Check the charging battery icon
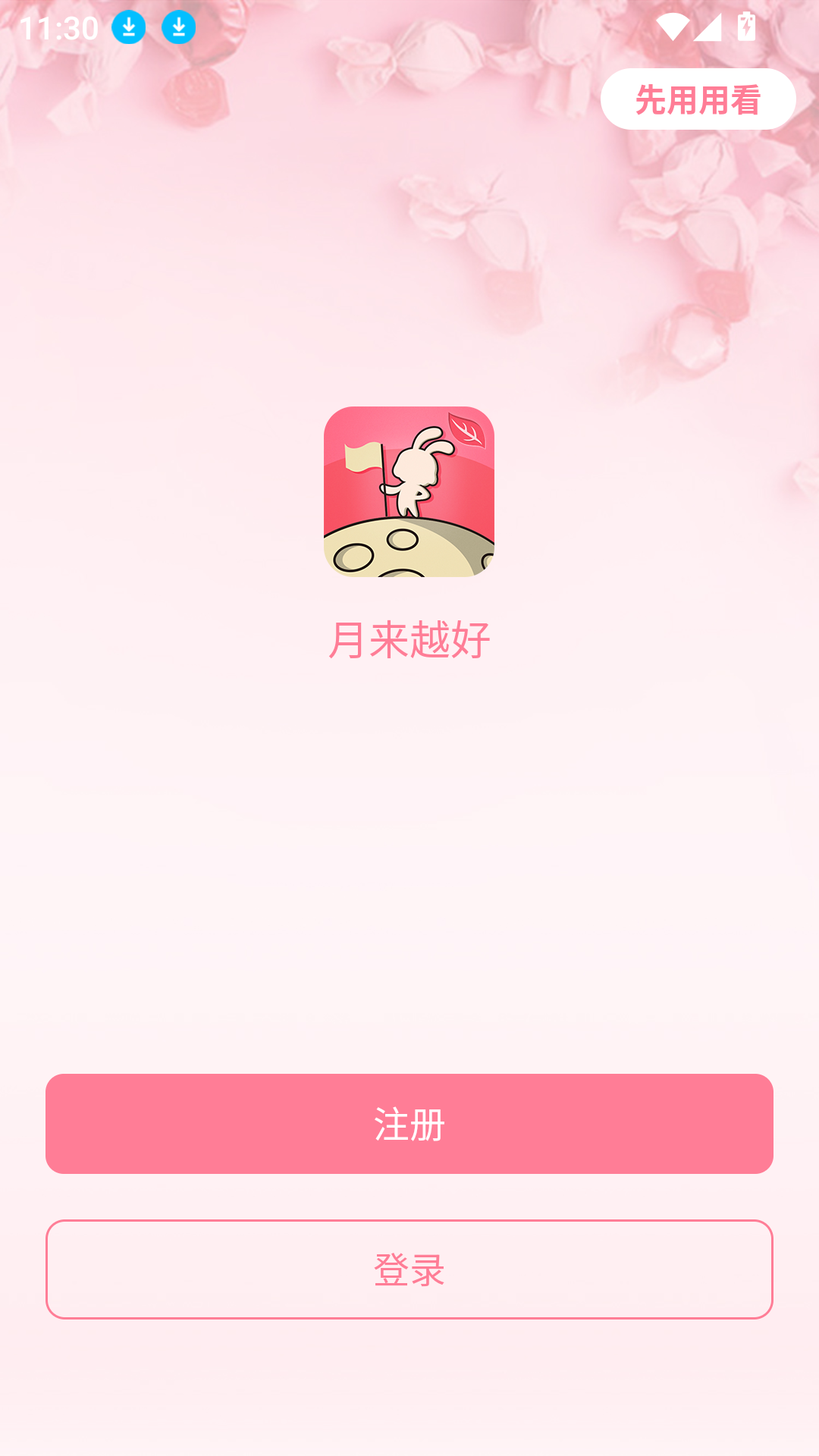This screenshot has width=819, height=1456. pyautogui.click(x=745, y=25)
